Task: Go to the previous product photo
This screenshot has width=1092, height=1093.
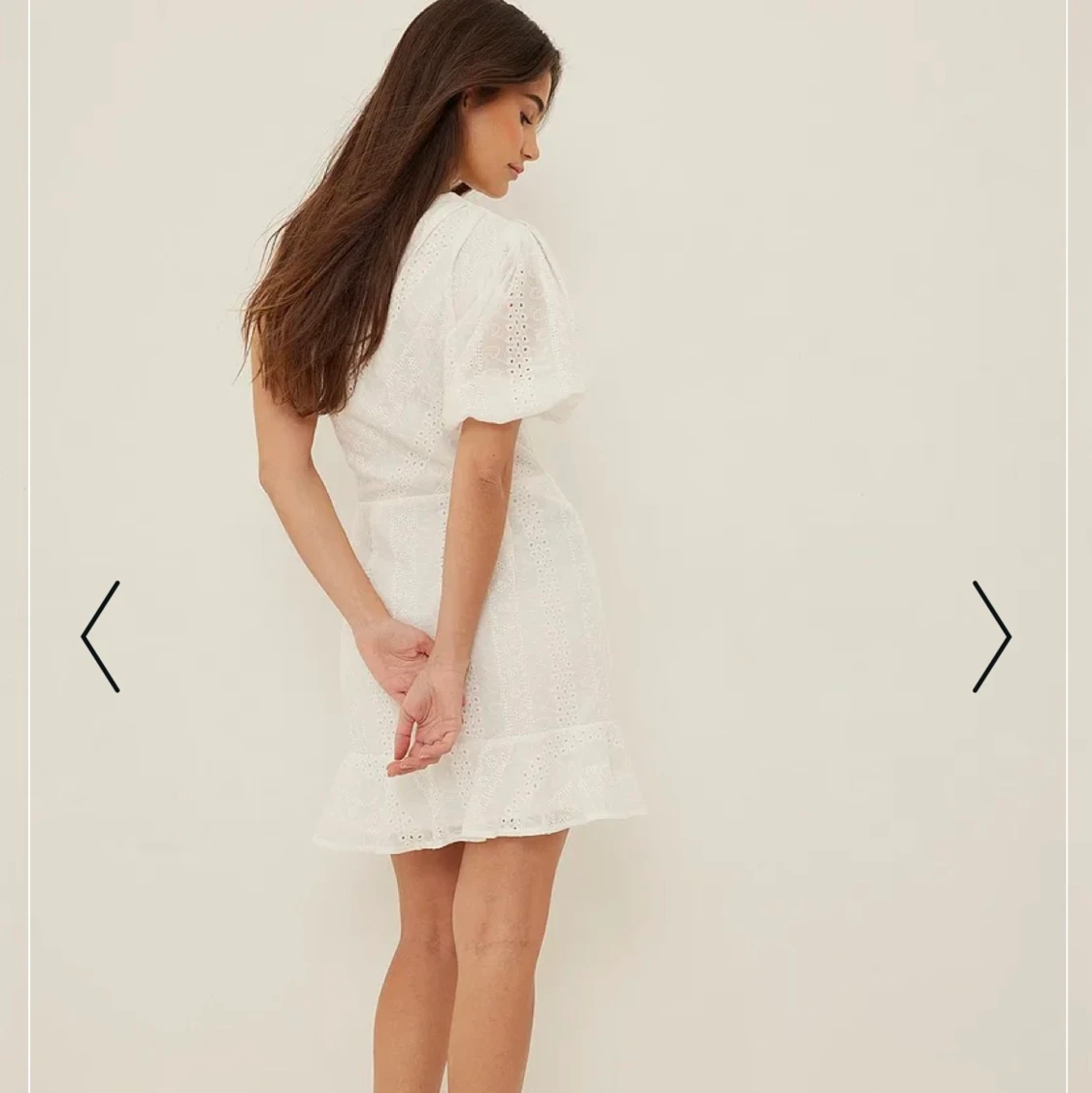Action: point(100,637)
